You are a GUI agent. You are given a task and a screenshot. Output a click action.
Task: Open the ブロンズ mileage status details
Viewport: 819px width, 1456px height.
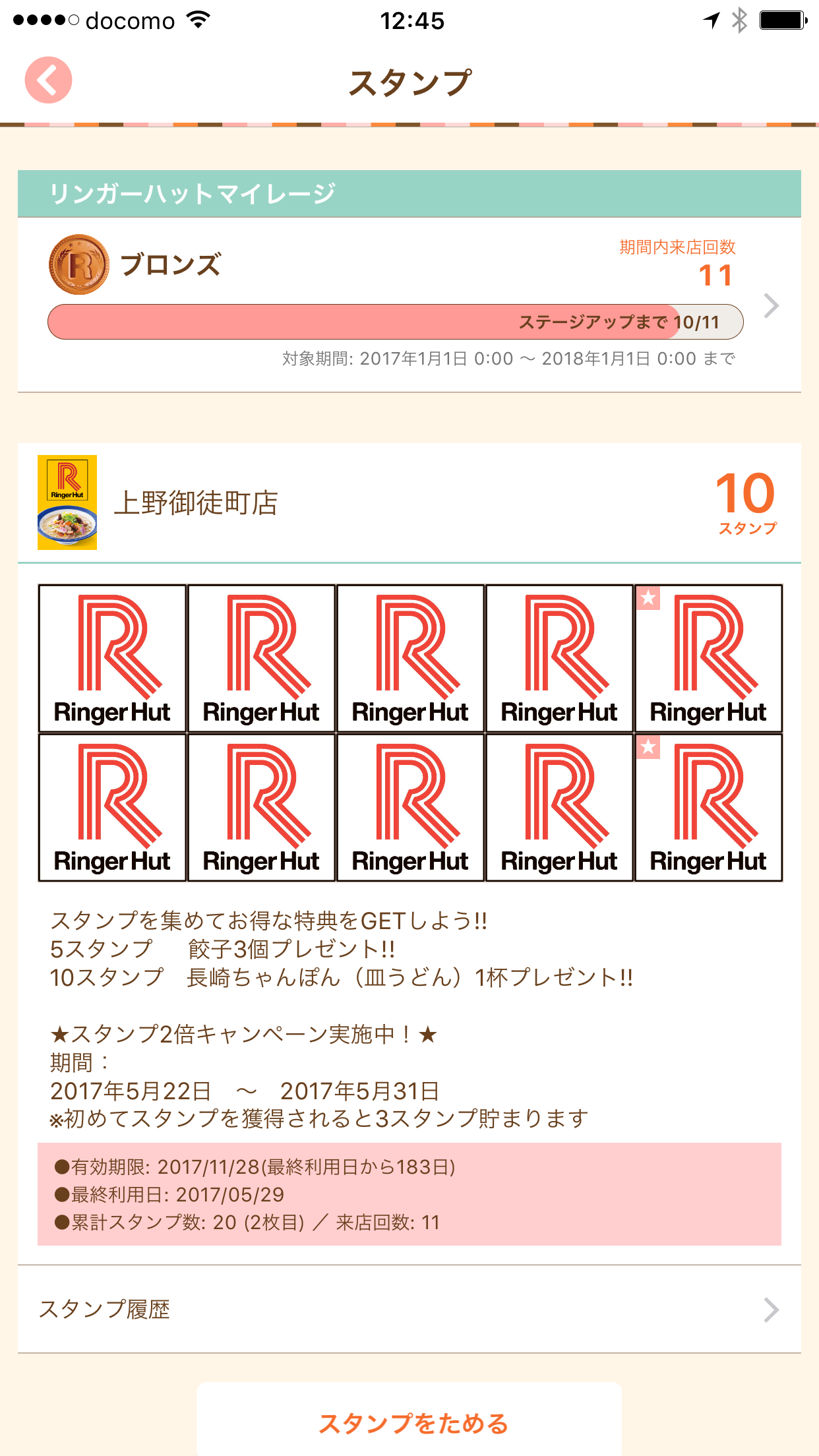(409, 305)
